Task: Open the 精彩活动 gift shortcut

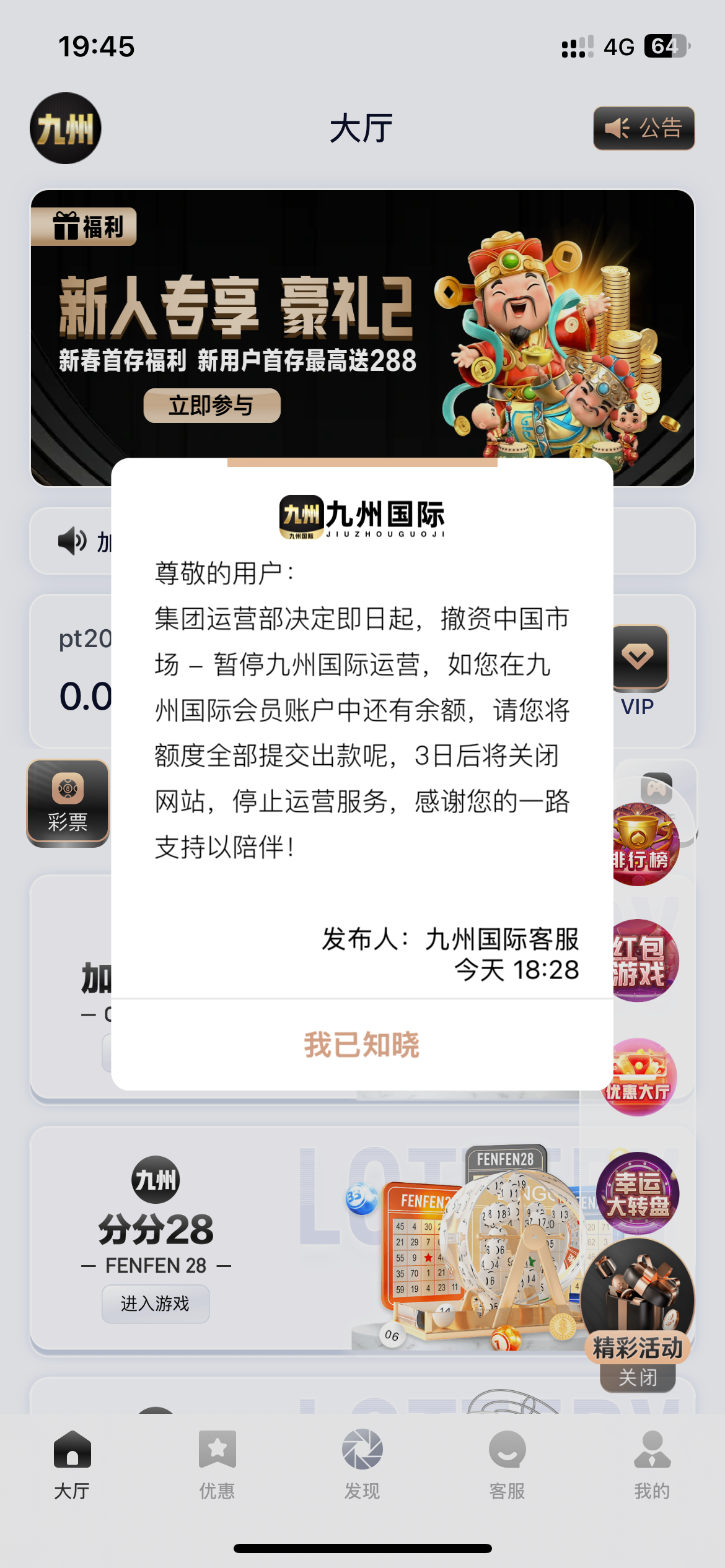Action: (x=638, y=1300)
